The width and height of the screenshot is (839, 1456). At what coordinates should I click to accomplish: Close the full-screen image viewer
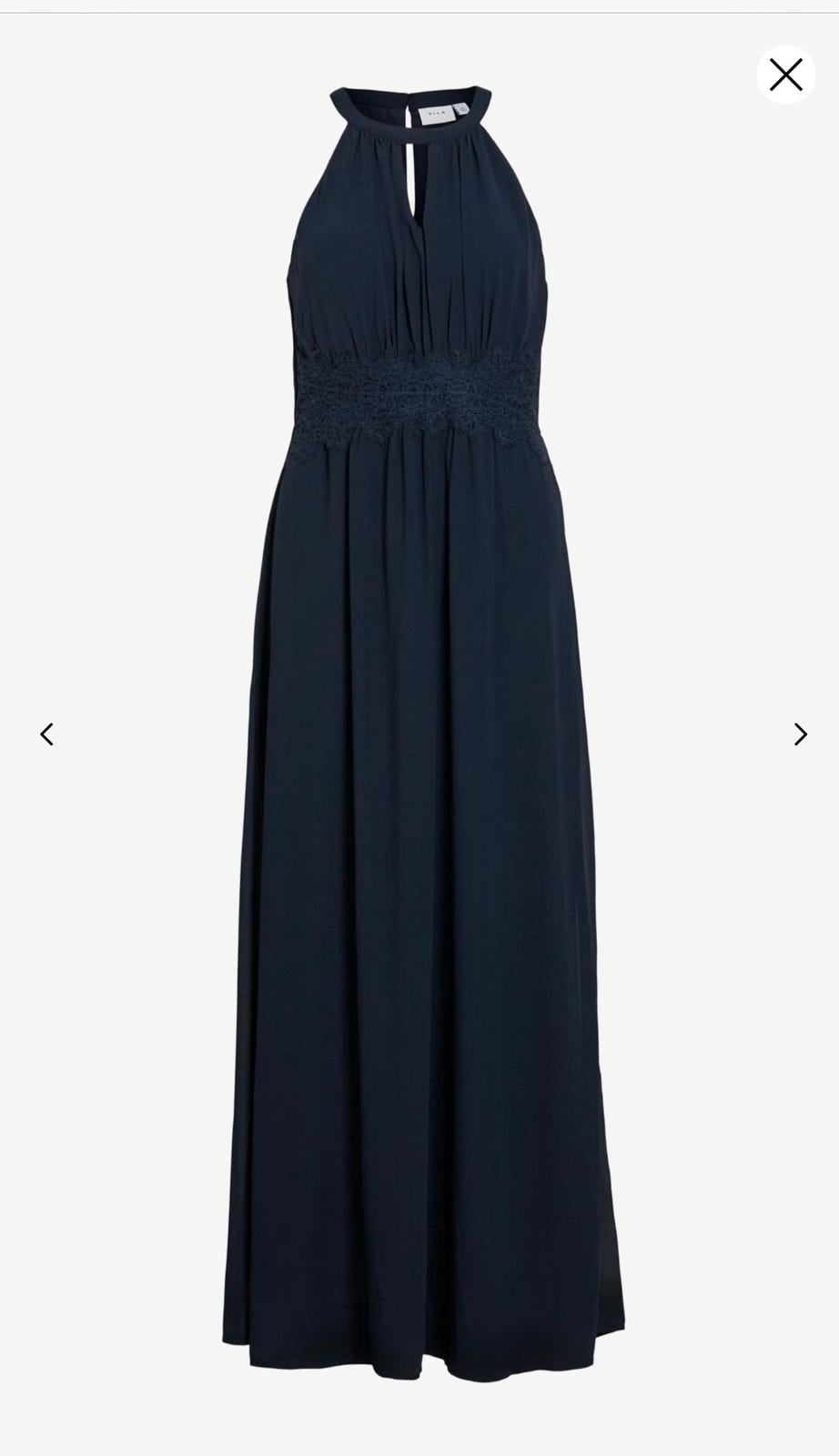coord(785,75)
